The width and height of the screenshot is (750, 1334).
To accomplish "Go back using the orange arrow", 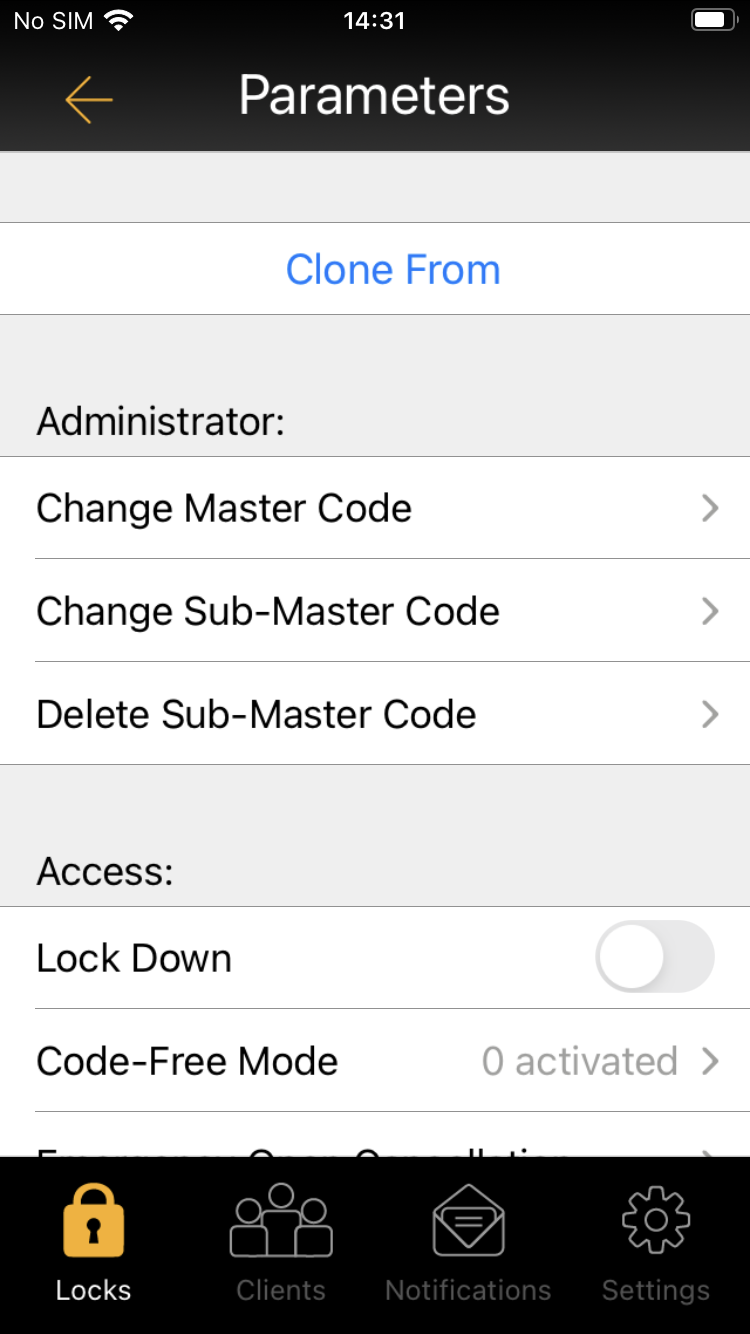I will [x=89, y=98].
